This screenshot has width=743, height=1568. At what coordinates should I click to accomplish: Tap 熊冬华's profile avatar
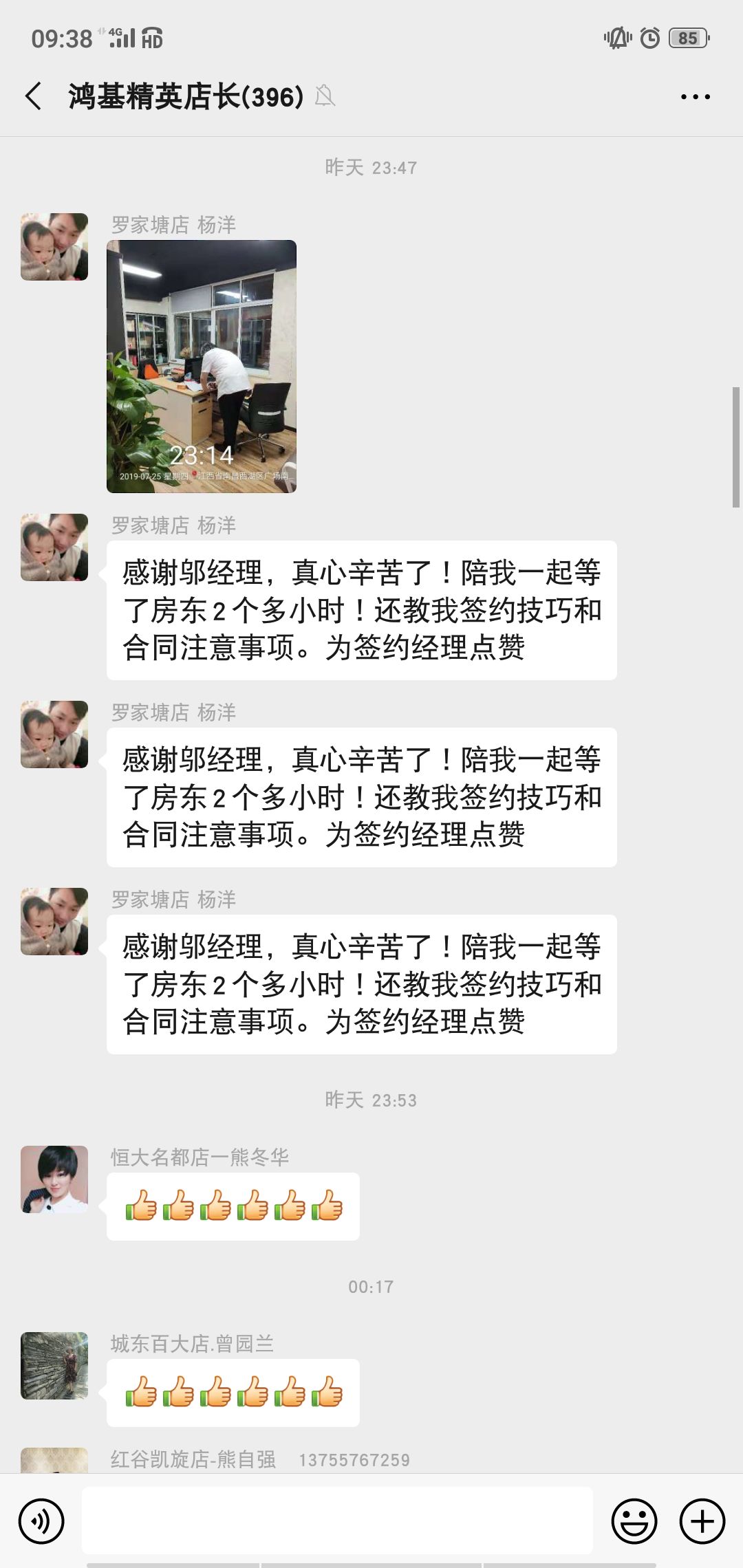[54, 1179]
